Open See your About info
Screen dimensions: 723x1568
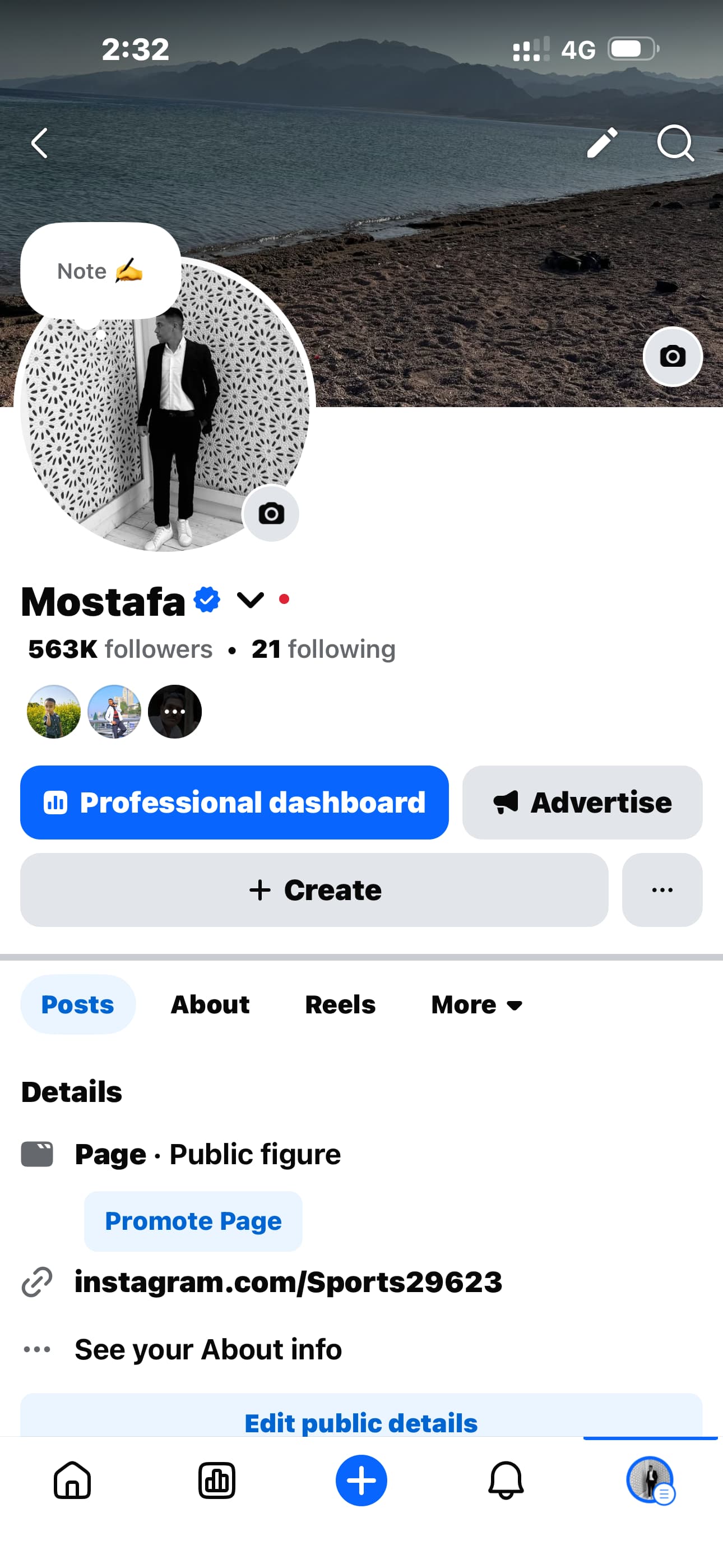point(208,1349)
